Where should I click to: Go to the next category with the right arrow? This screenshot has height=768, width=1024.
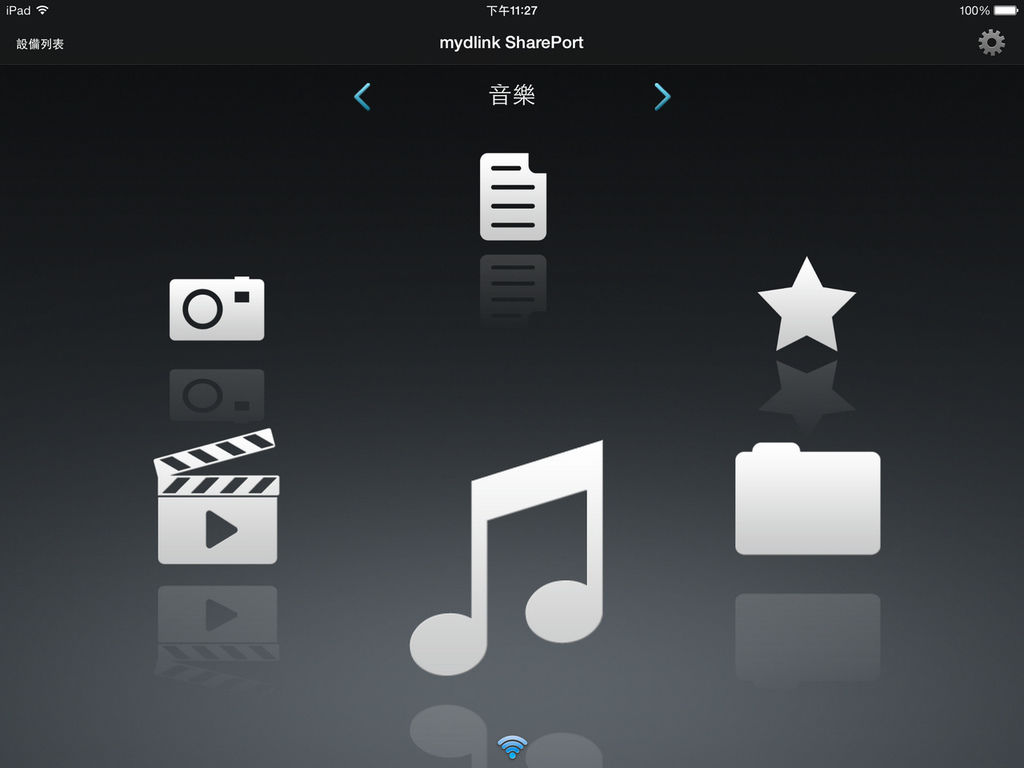[x=662, y=96]
